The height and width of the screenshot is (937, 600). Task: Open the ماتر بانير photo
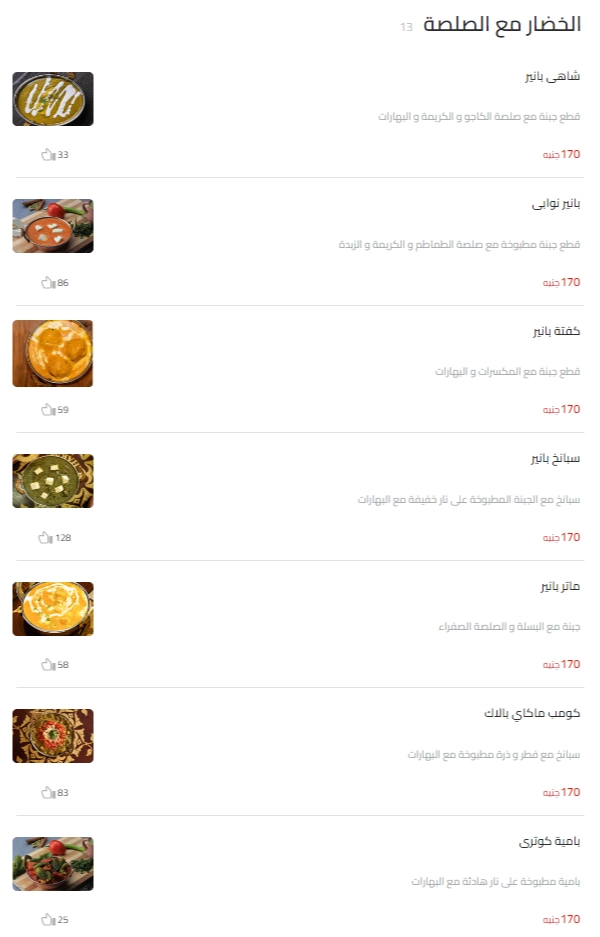pyautogui.click(x=53, y=609)
